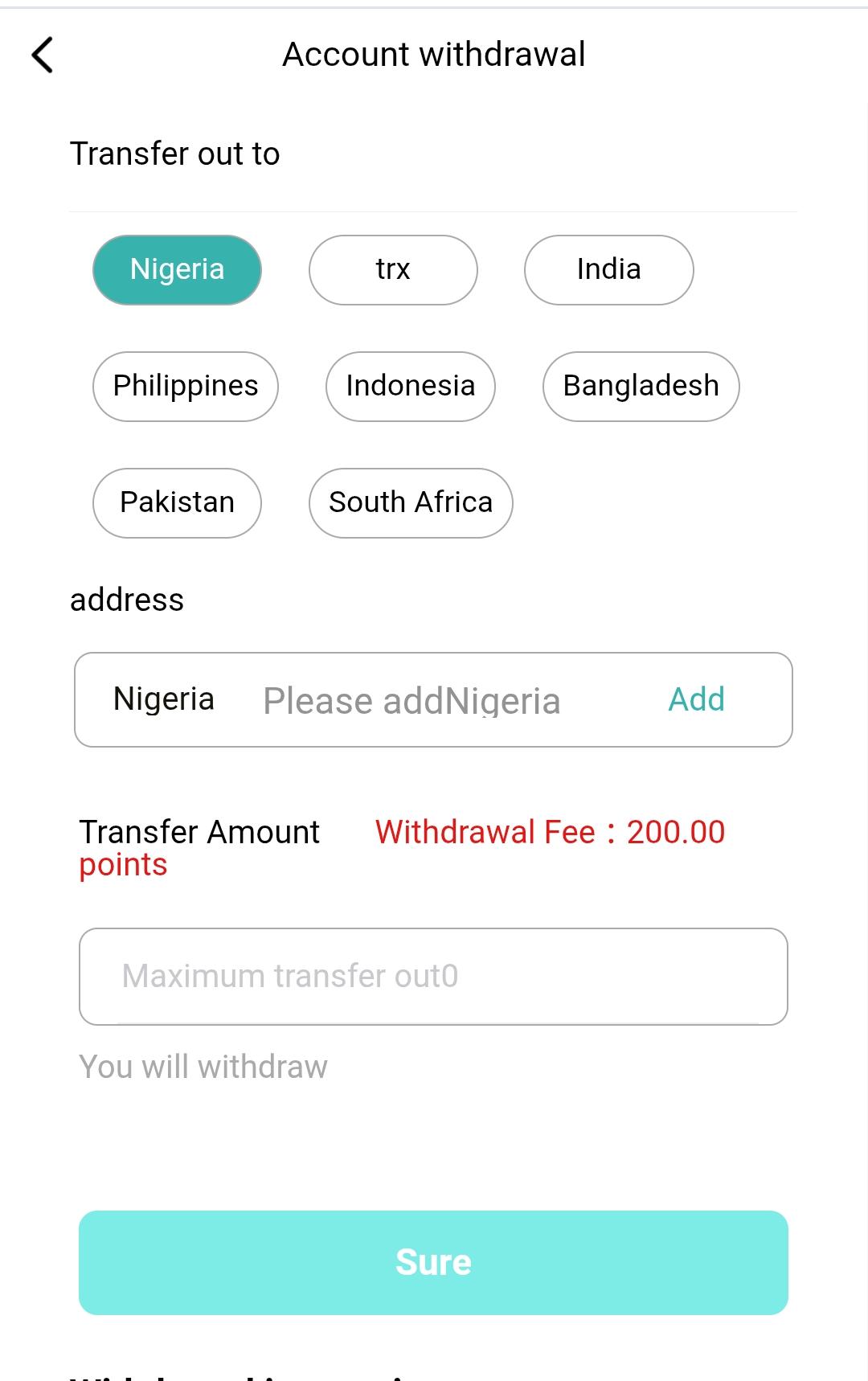The image size is (868, 1381).
Task: Select South Africa transfer option
Action: point(410,502)
